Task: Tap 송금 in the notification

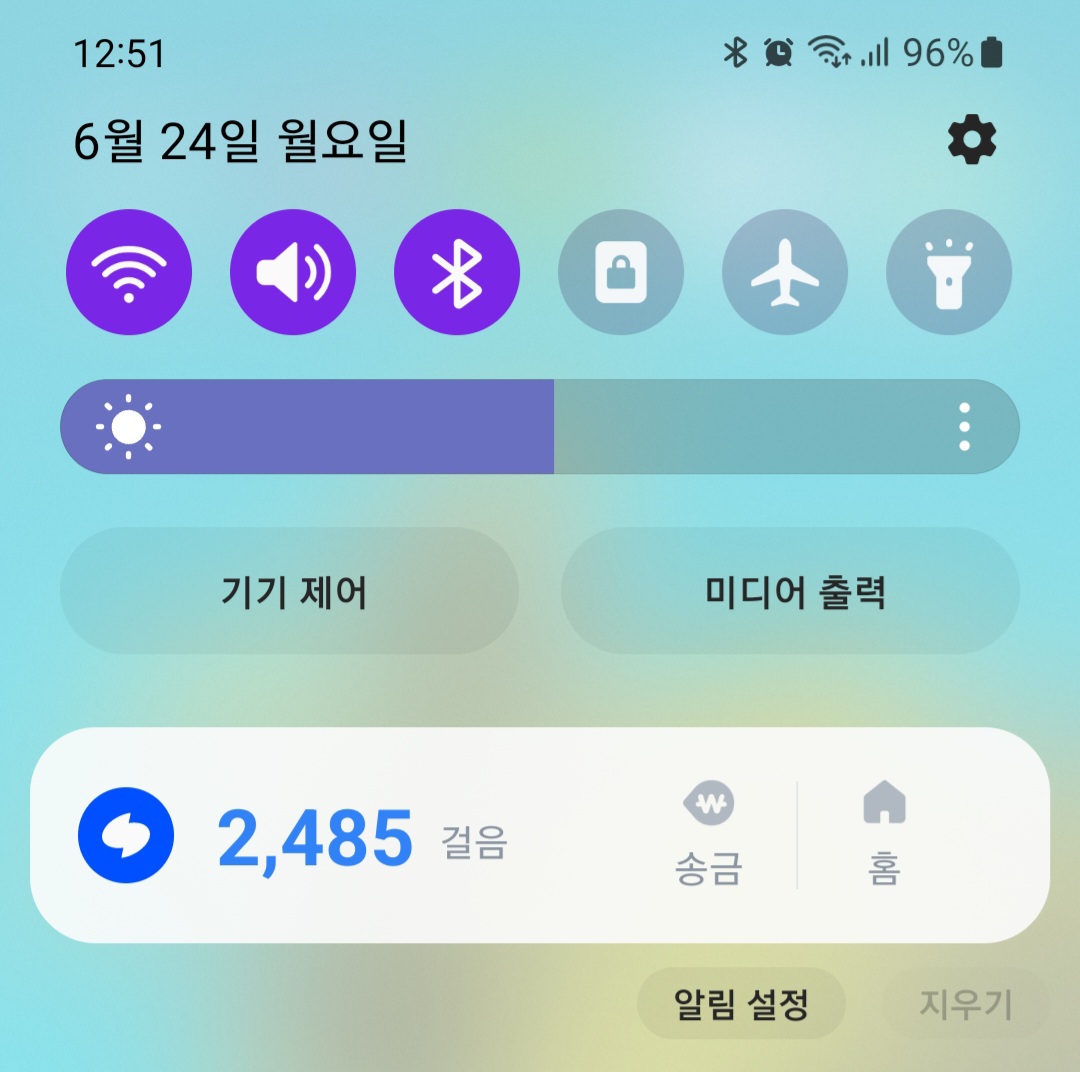Action: [x=708, y=836]
